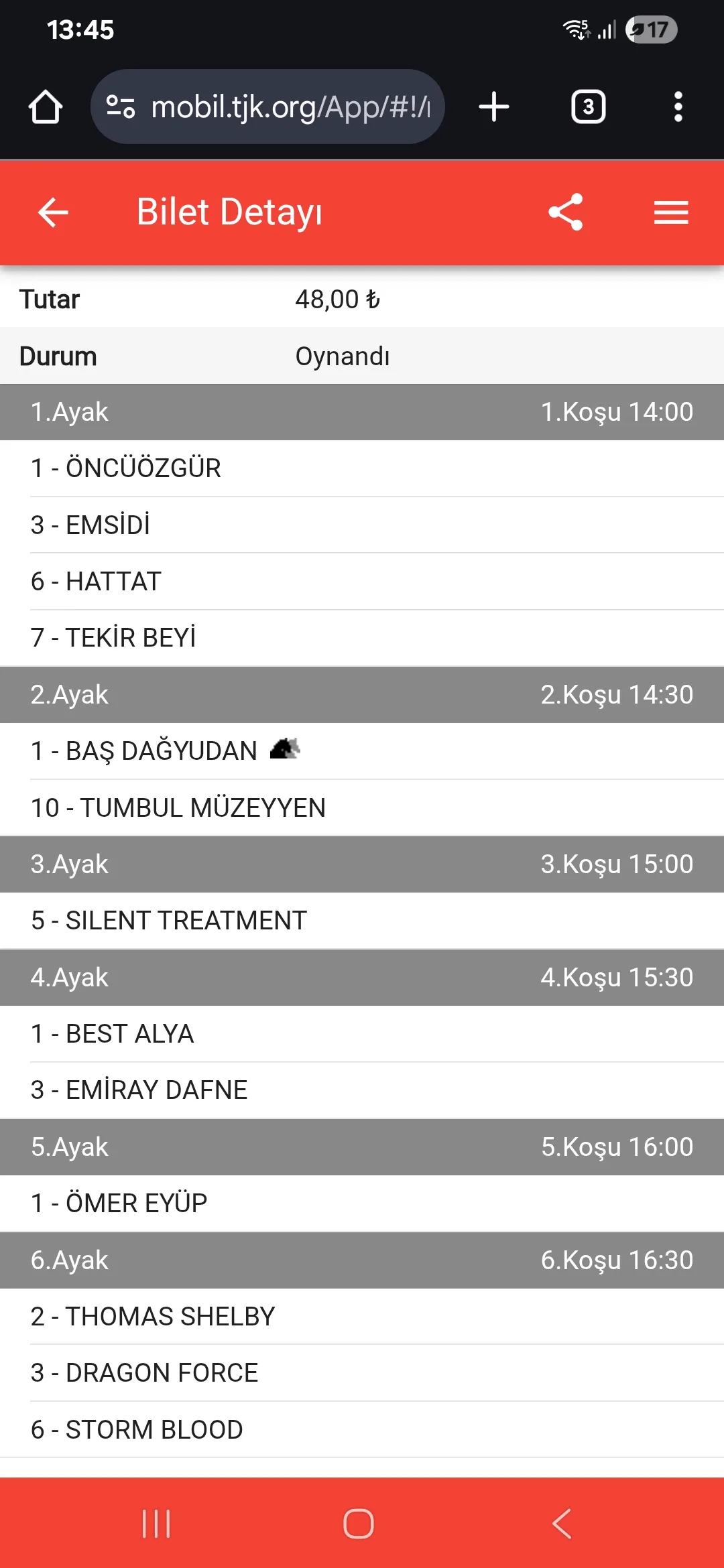This screenshot has width=724, height=1568.
Task: Open a new browser tab
Action: (x=494, y=107)
